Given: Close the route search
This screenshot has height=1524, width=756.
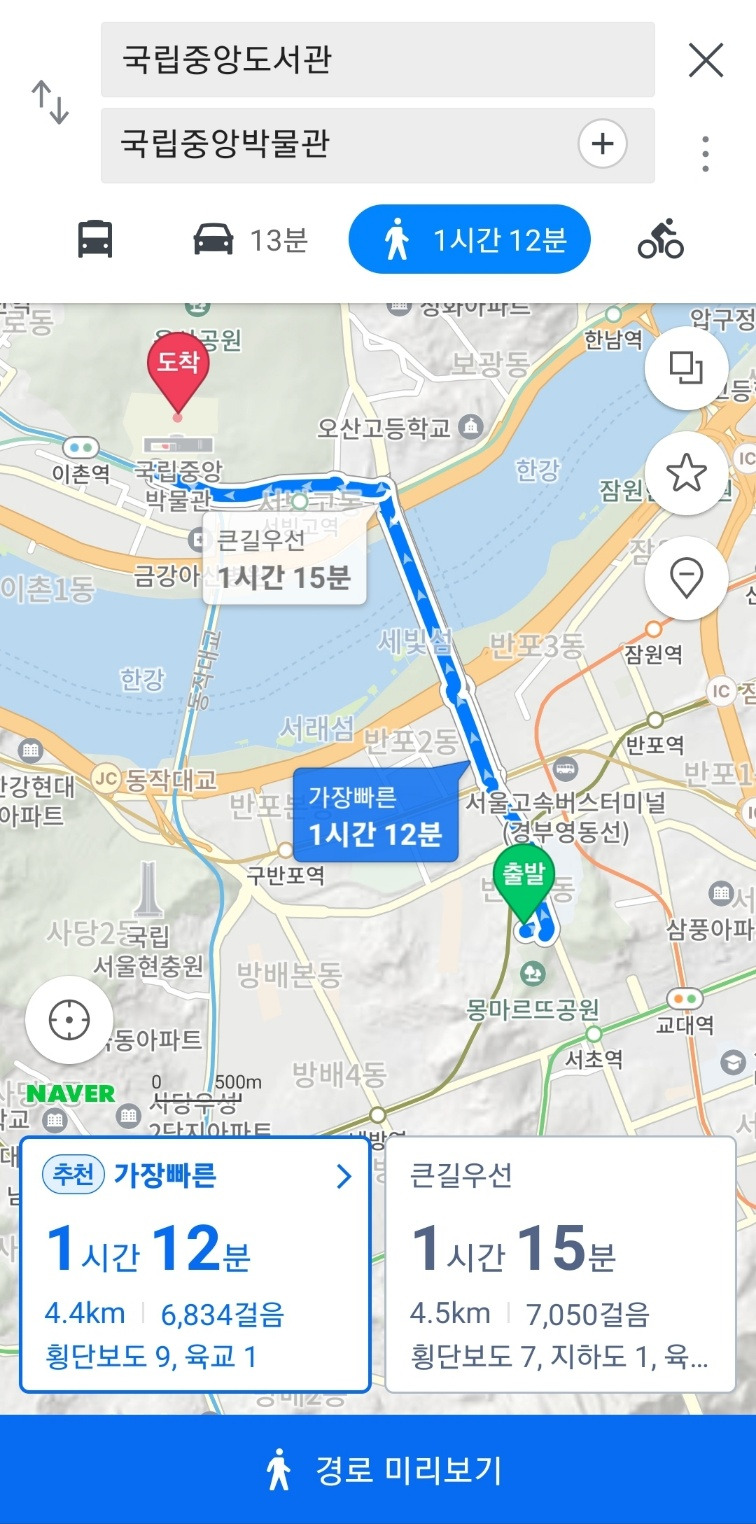Looking at the screenshot, I should point(706,61).
